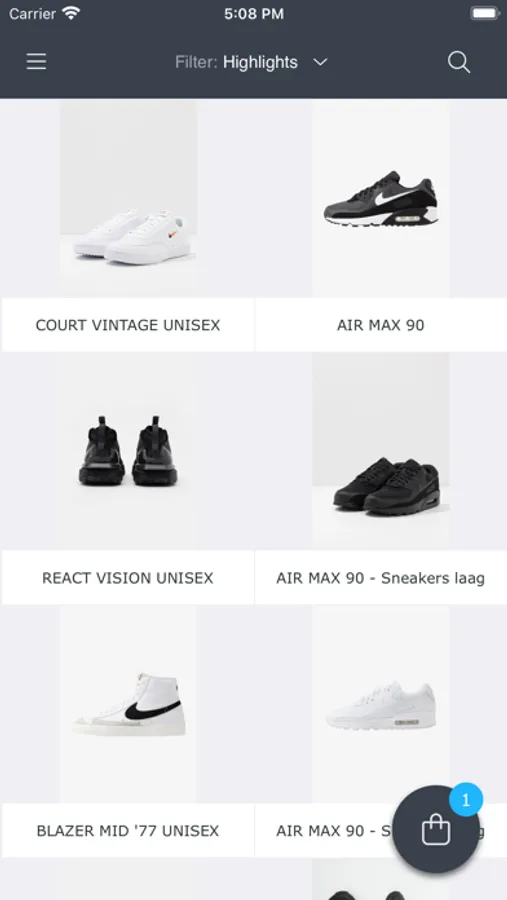Open black Air Max 90 - Sneakers laag
This screenshot has width=507, height=900.
pyautogui.click(x=381, y=478)
